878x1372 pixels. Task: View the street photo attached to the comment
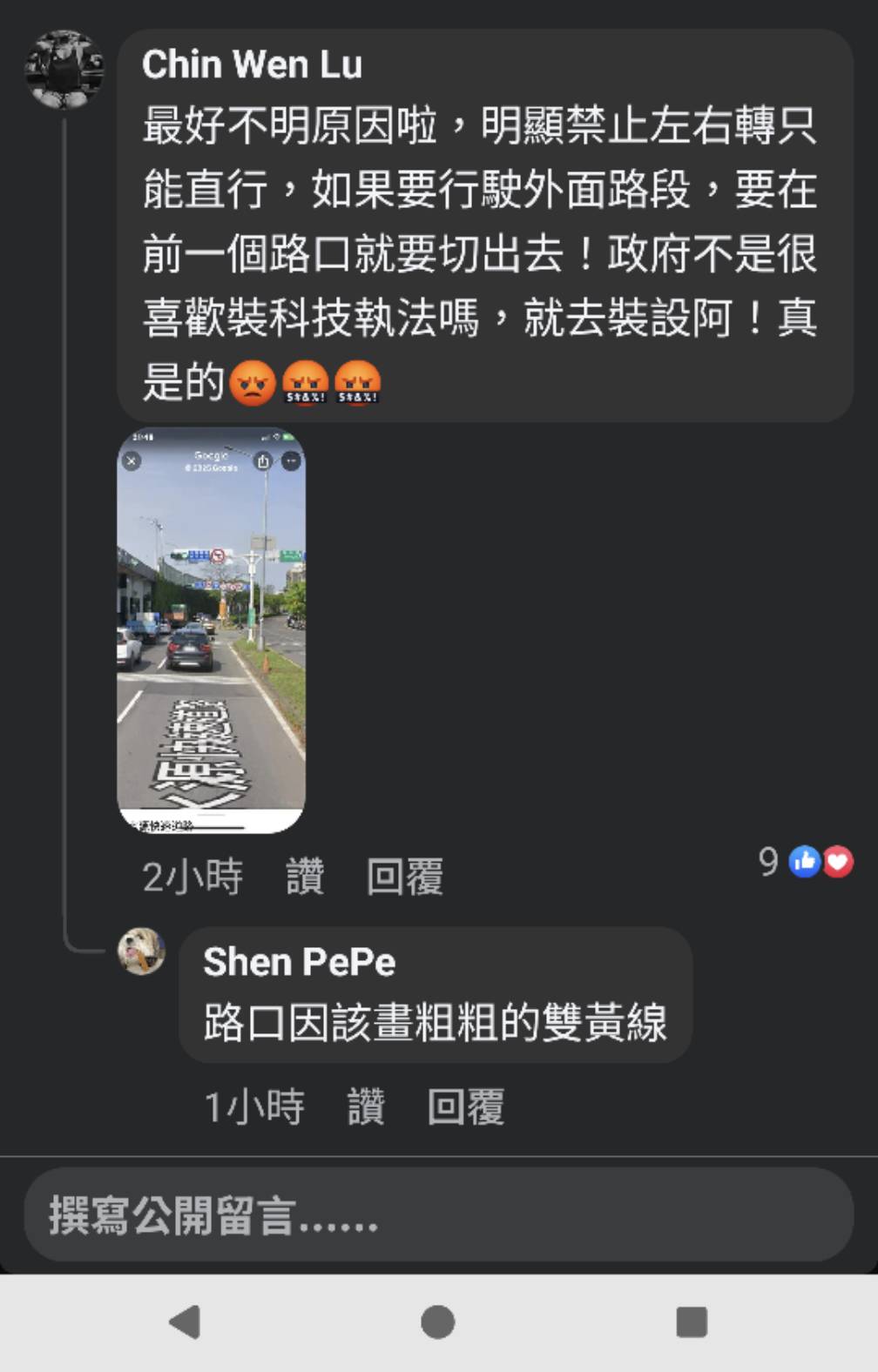(212, 630)
